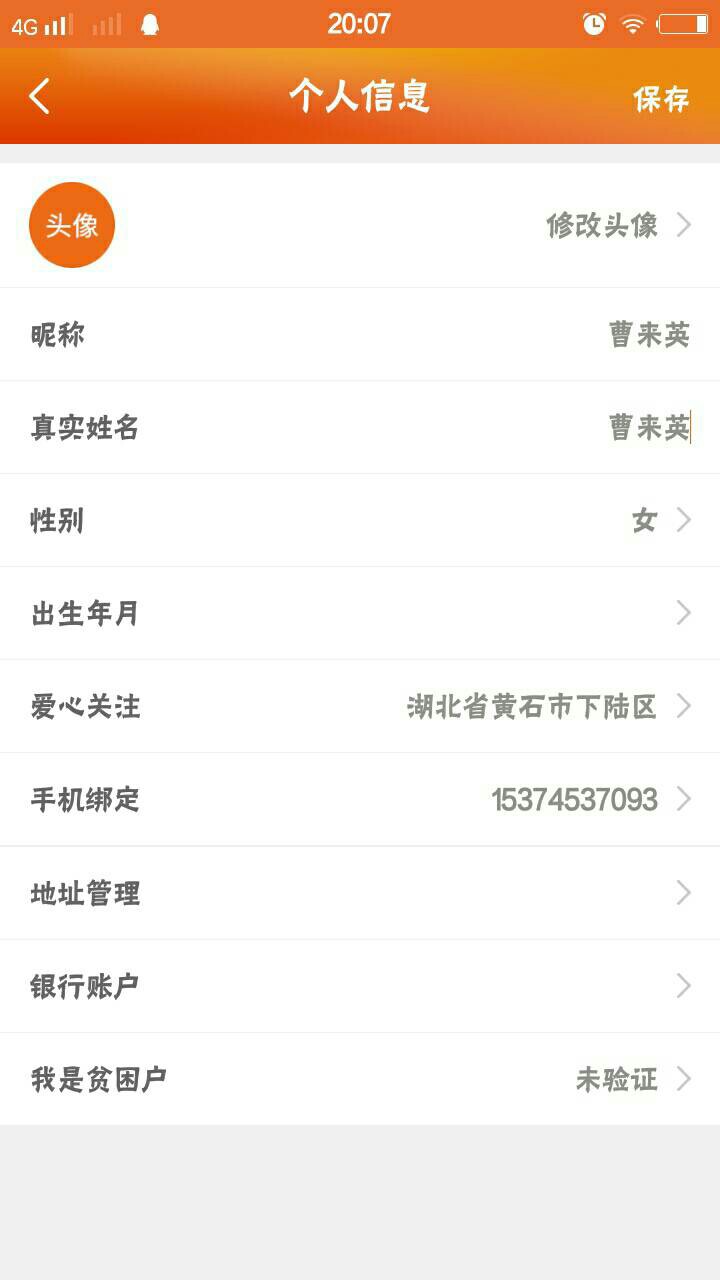Image resolution: width=720 pixels, height=1280 pixels.
Task: Tap 保存 to save personal info
Action: point(661,99)
